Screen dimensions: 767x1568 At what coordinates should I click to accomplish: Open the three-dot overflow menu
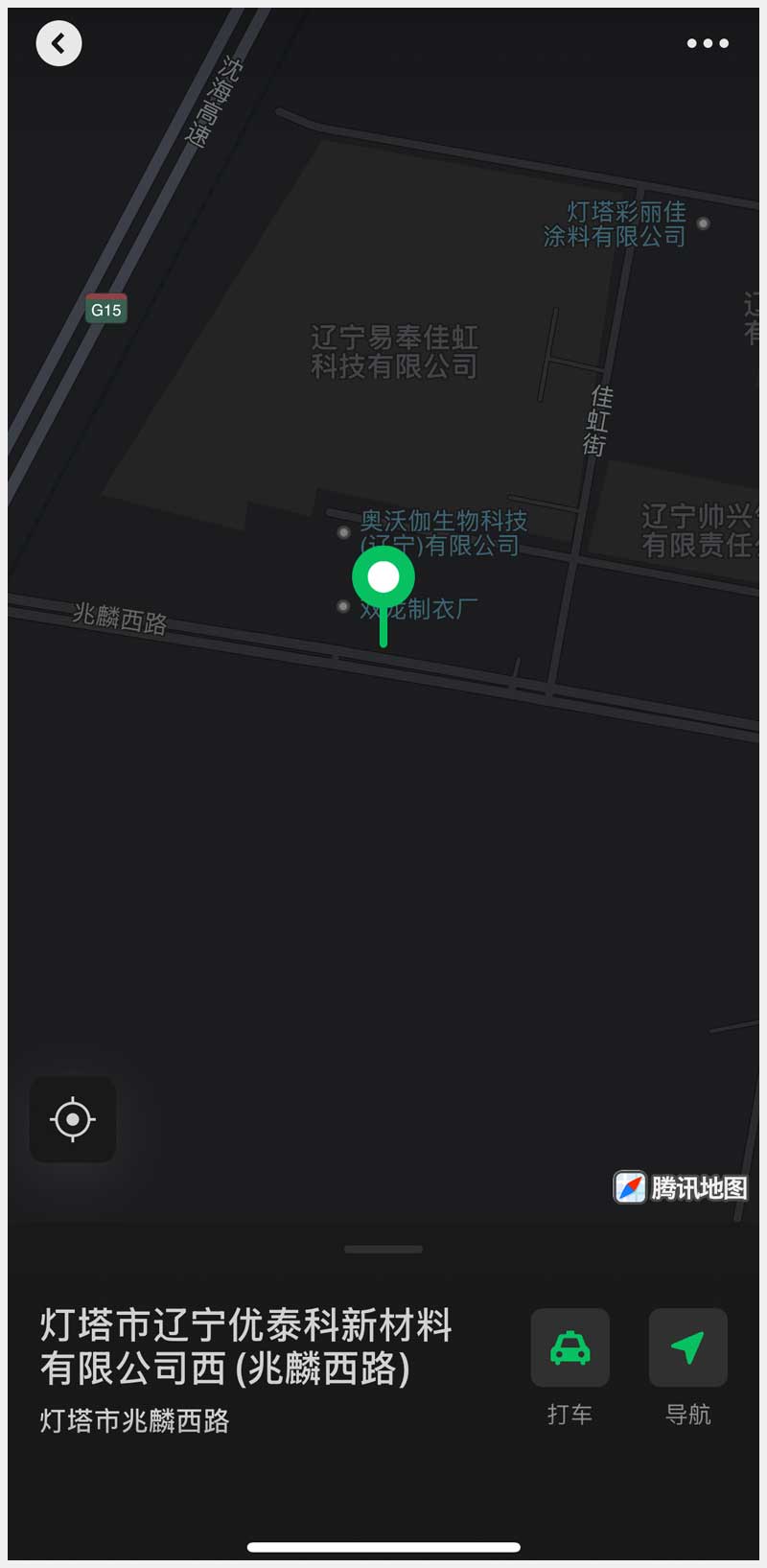[x=708, y=43]
